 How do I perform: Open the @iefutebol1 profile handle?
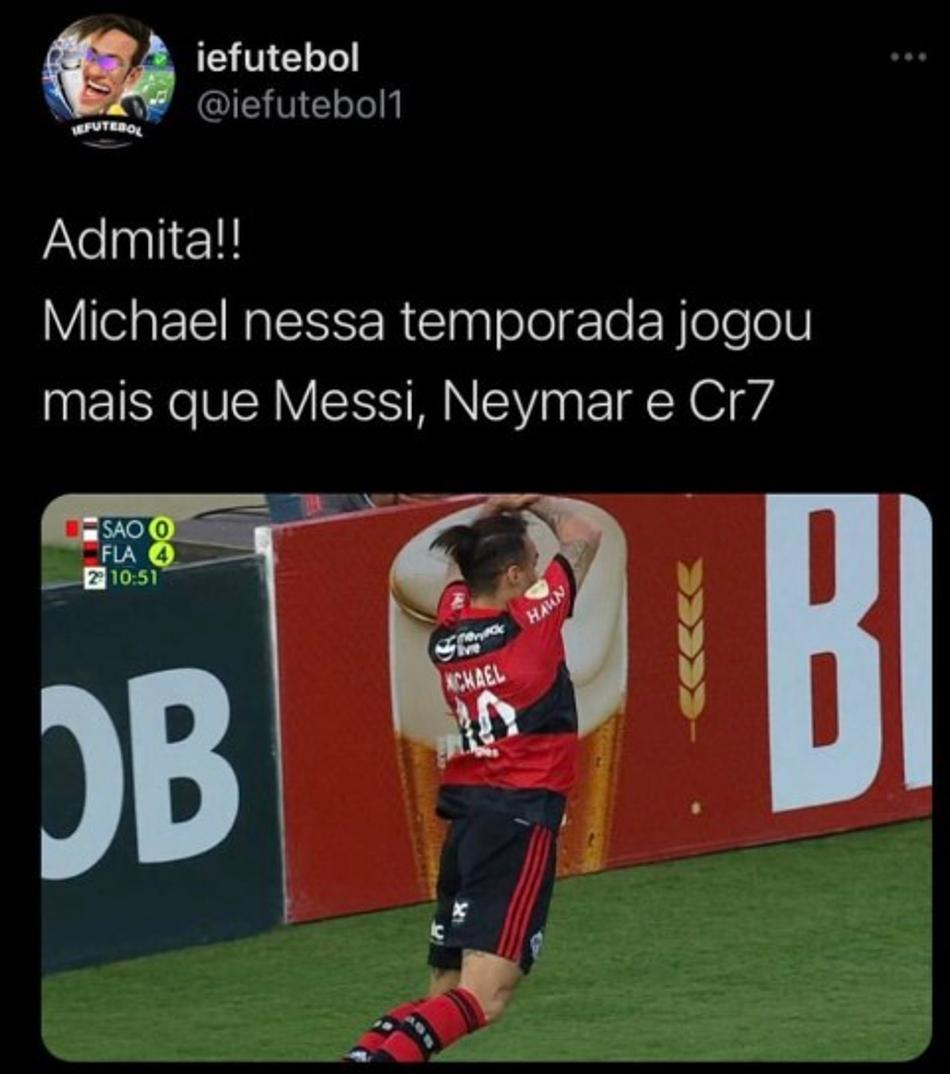point(299,106)
